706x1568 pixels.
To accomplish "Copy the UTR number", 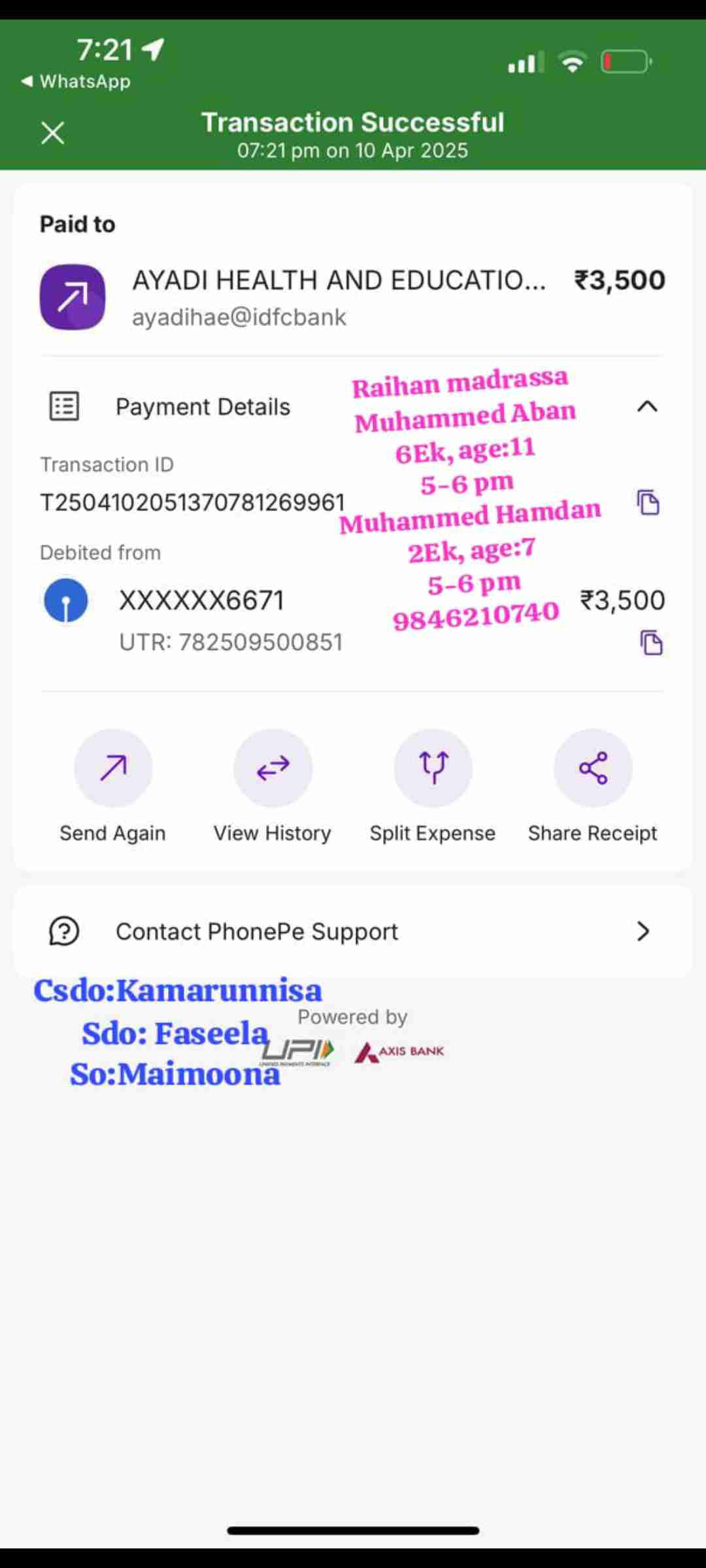I will point(650,642).
